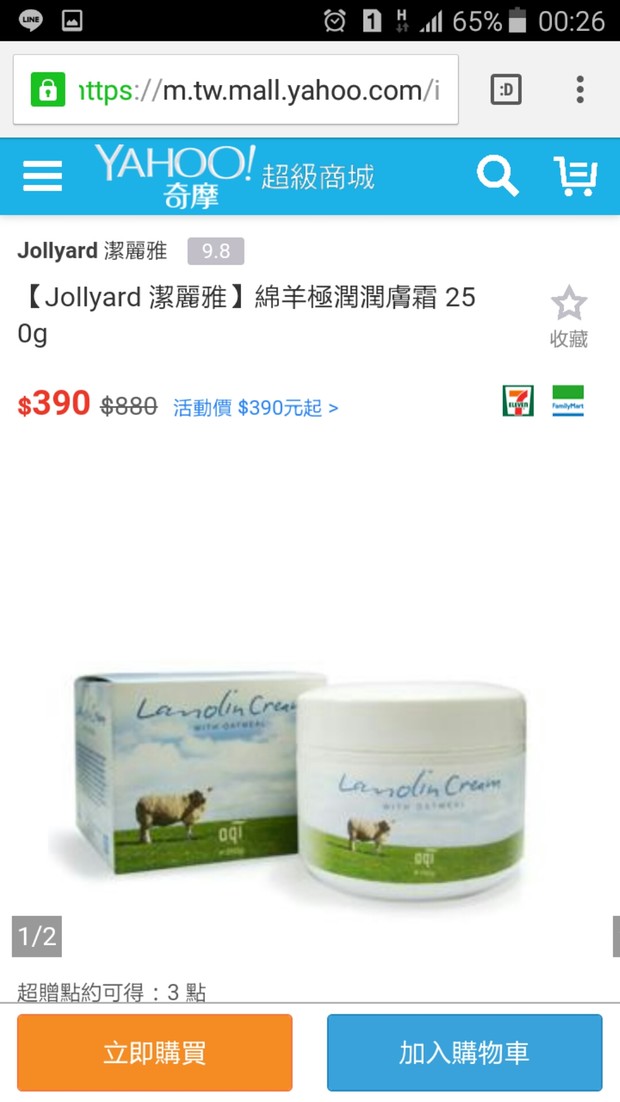Open the shopping cart
620x1102 pixels.
[576, 177]
